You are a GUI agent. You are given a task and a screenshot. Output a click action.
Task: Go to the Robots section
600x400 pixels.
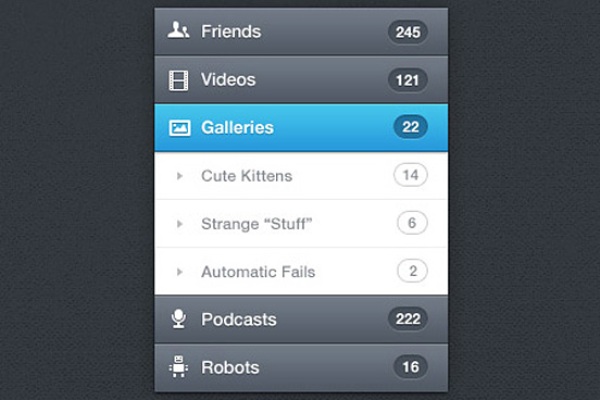[x=230, y=367]
